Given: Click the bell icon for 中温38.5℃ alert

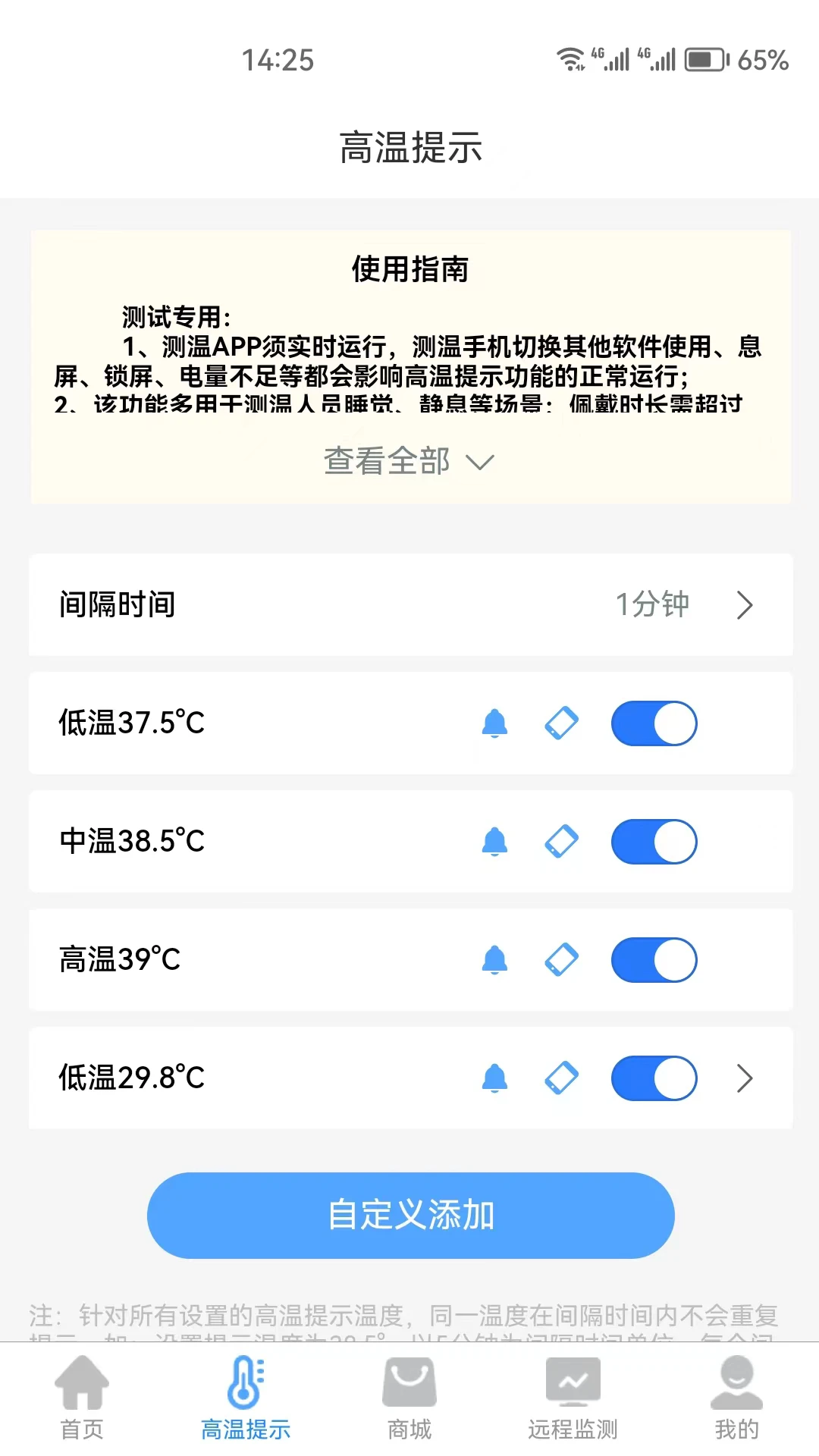Looking at the screenshot, I should point(494,842).
